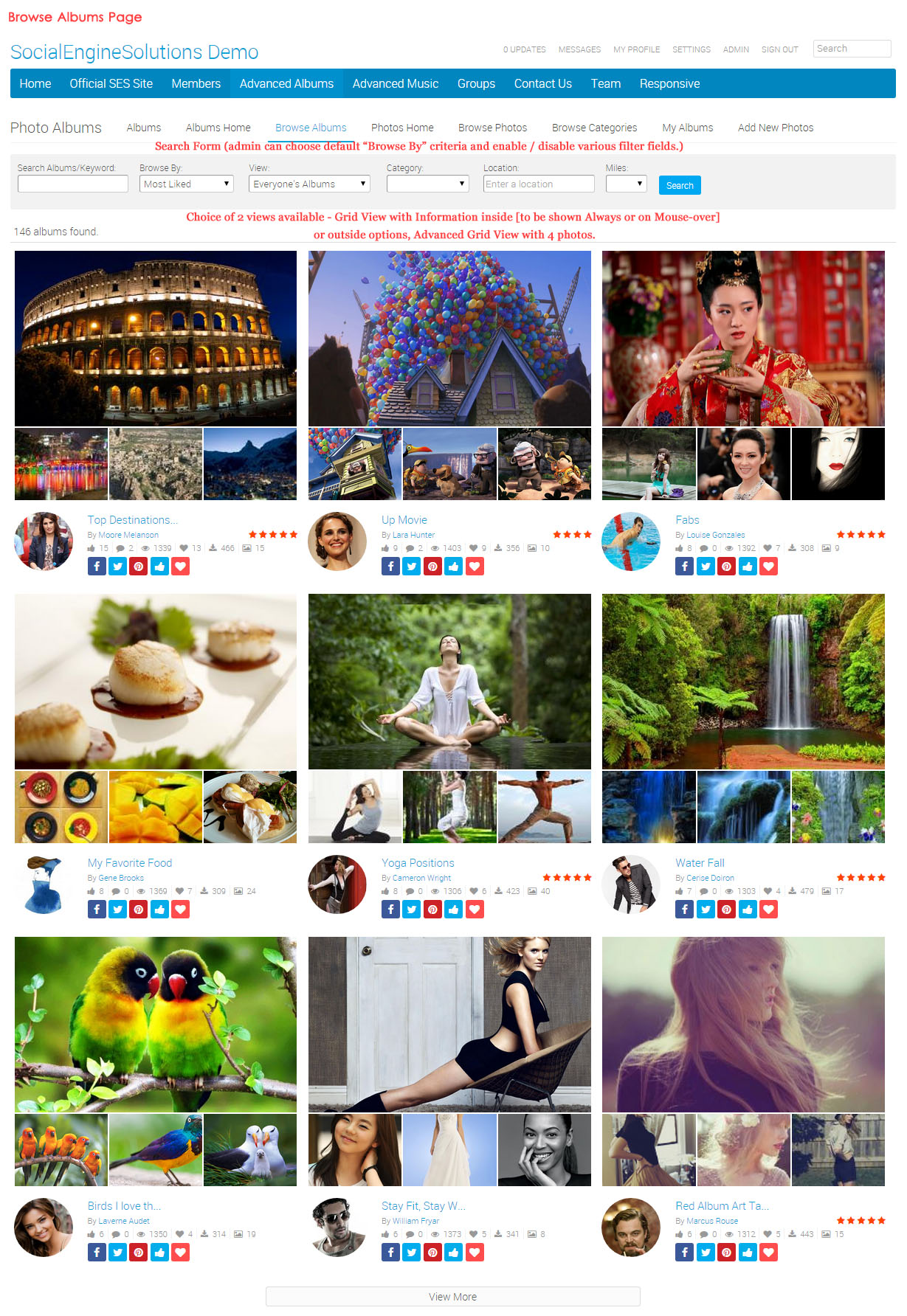This screenshot has height=1316, width=907.
Task: Open the Up Movie album title
Action: 404,520
